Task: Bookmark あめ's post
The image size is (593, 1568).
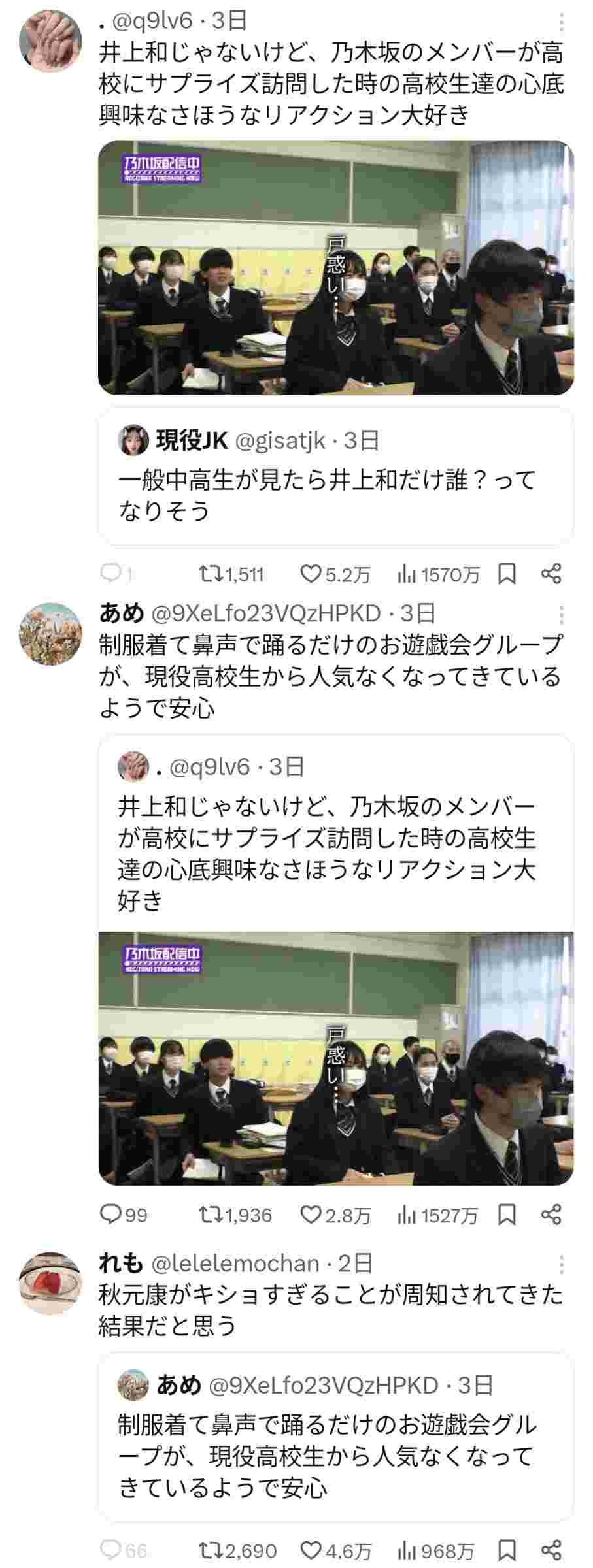Action: pyautogui.click(x=507, y=1215)
